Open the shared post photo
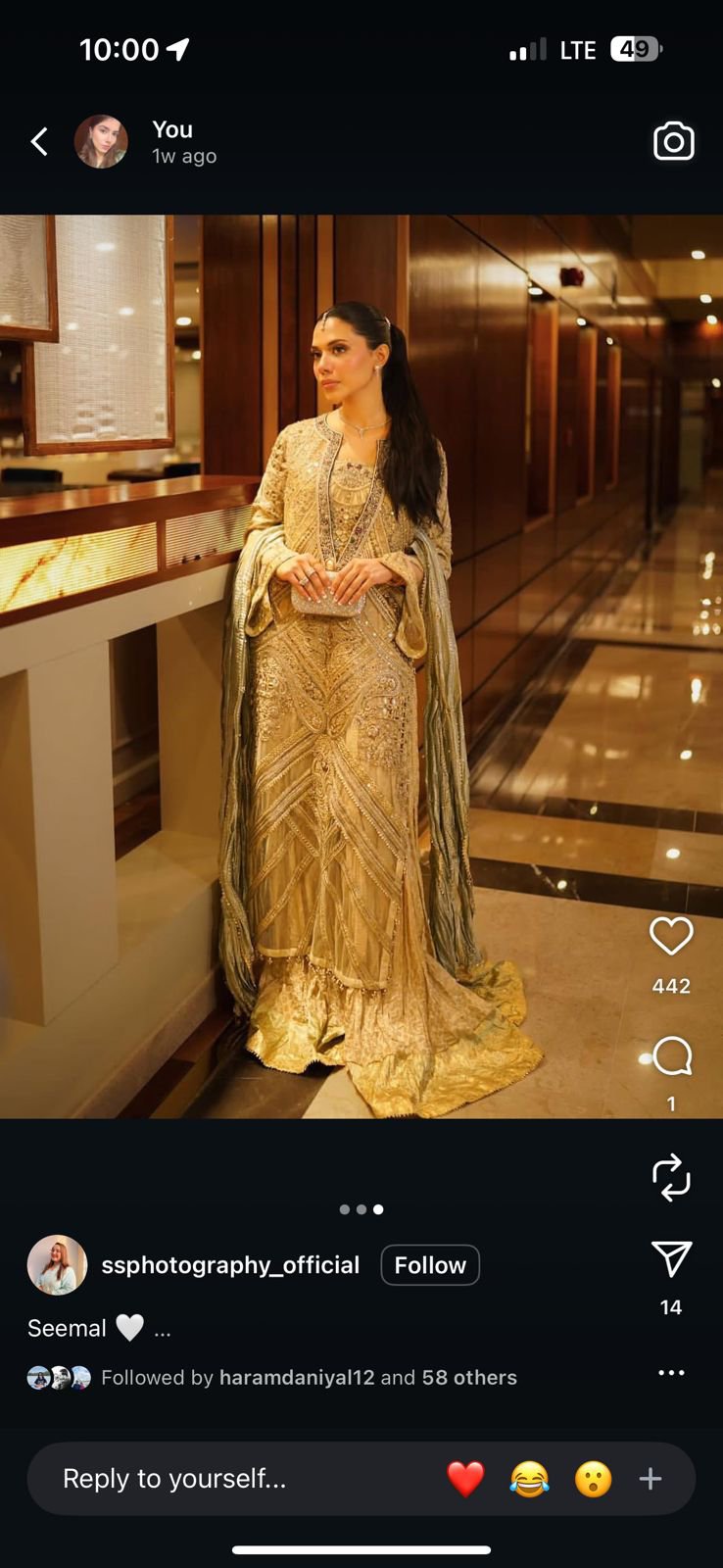723x1568 pixels. (361, 666)
